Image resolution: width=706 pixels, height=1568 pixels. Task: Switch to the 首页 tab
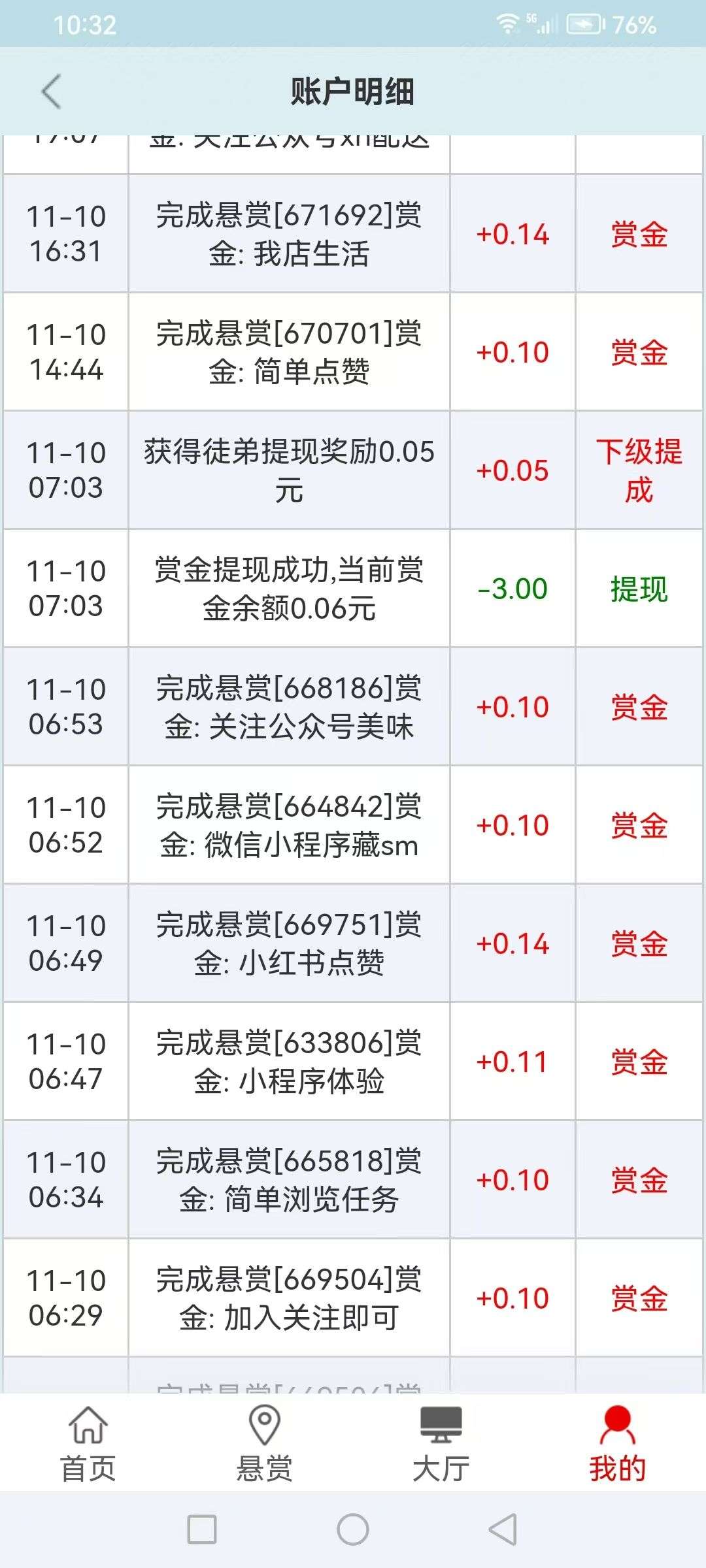88,1444
